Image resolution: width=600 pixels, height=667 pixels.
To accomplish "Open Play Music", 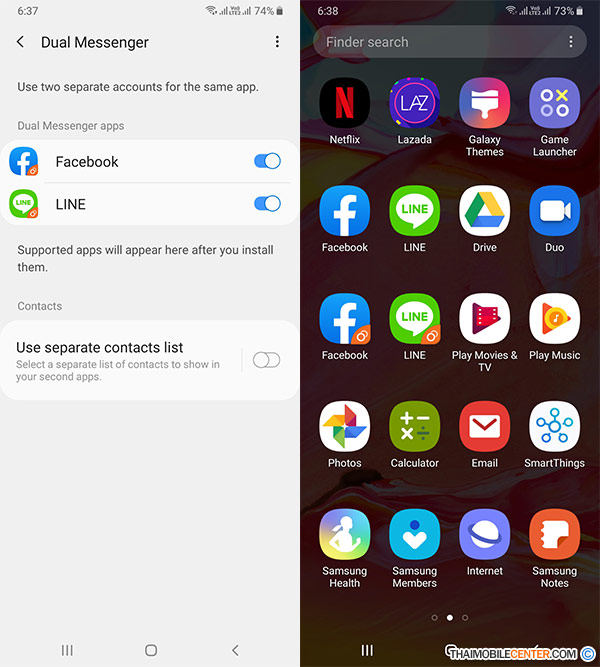I will pos(555,319).
